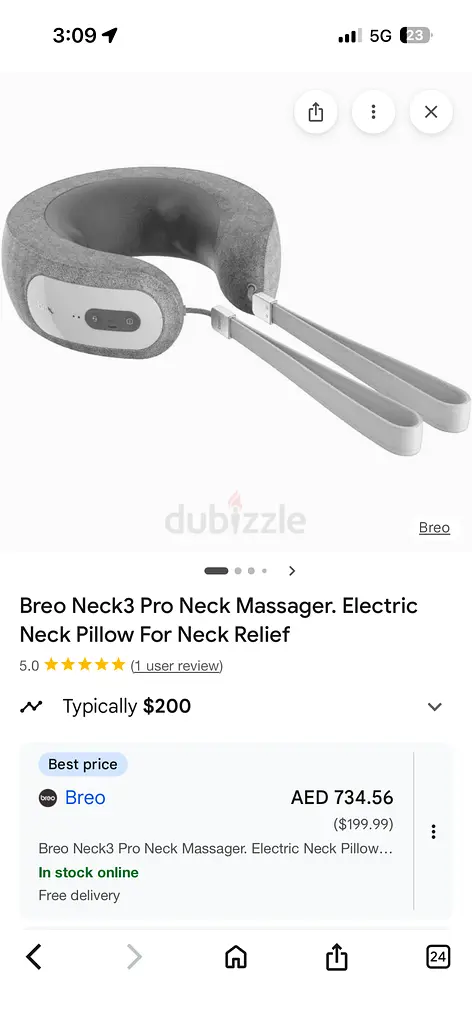Open the Breo image source link
The width and height of the screenshot is (472, 1024).
tap(434, 528)
